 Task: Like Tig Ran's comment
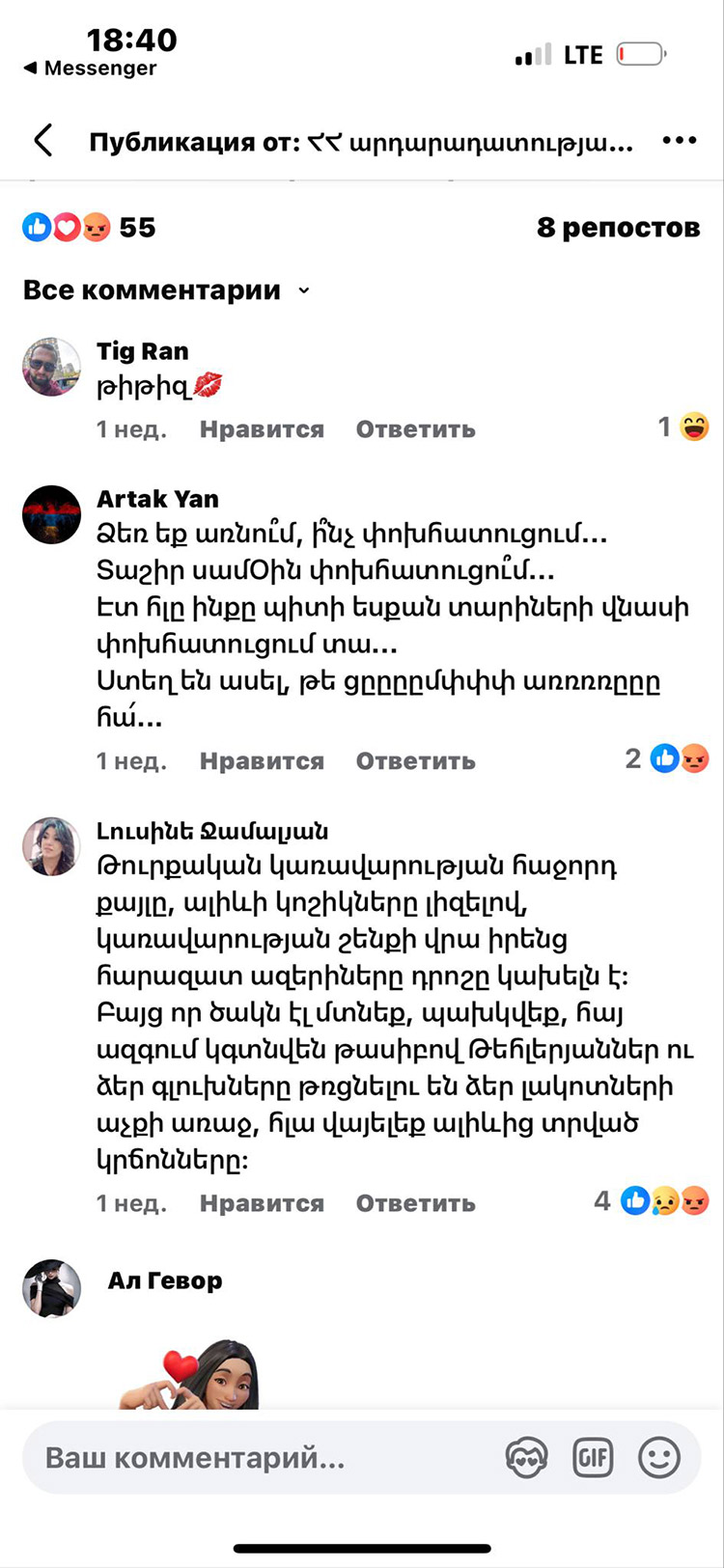[262, 429]
